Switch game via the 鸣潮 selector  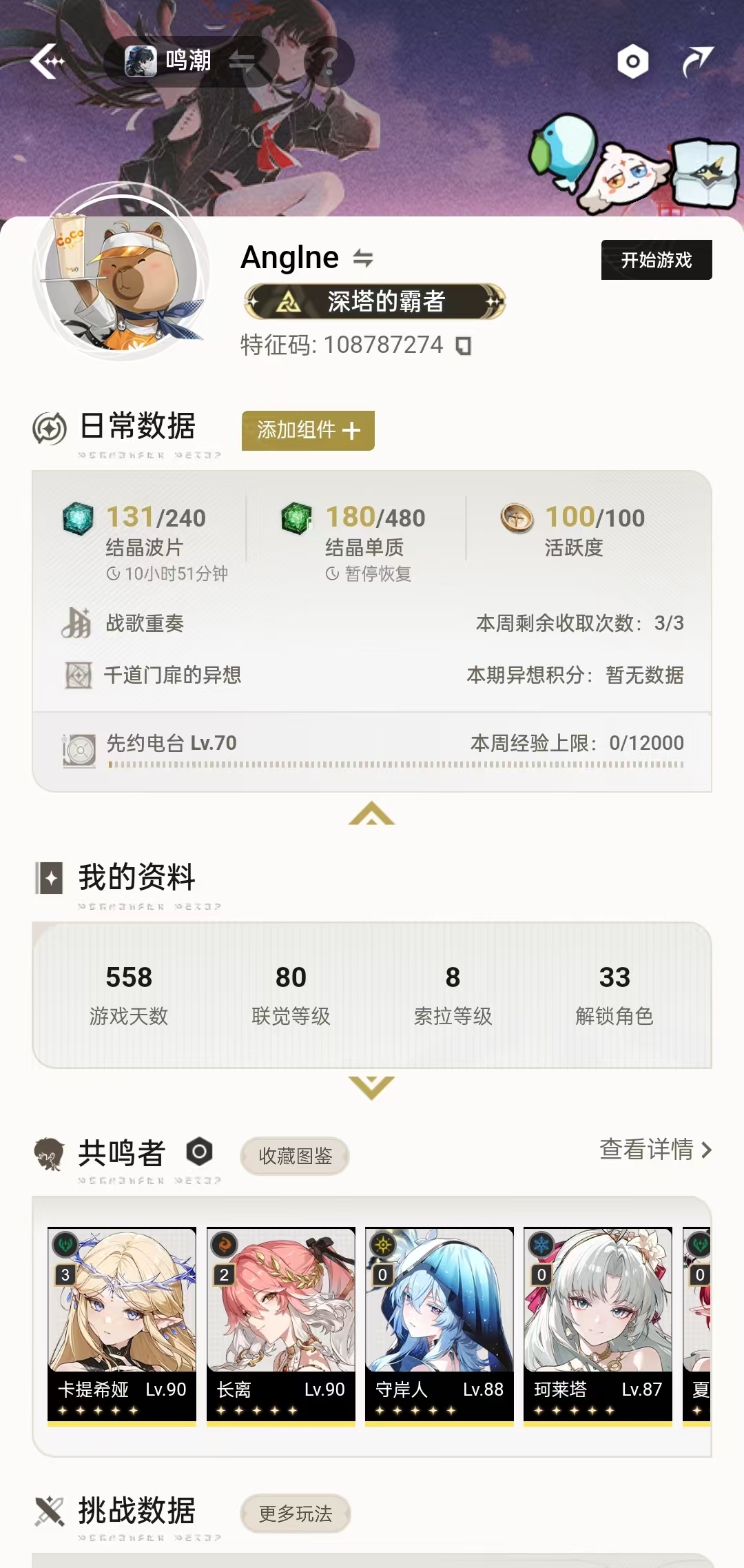(x=189, y=61)
